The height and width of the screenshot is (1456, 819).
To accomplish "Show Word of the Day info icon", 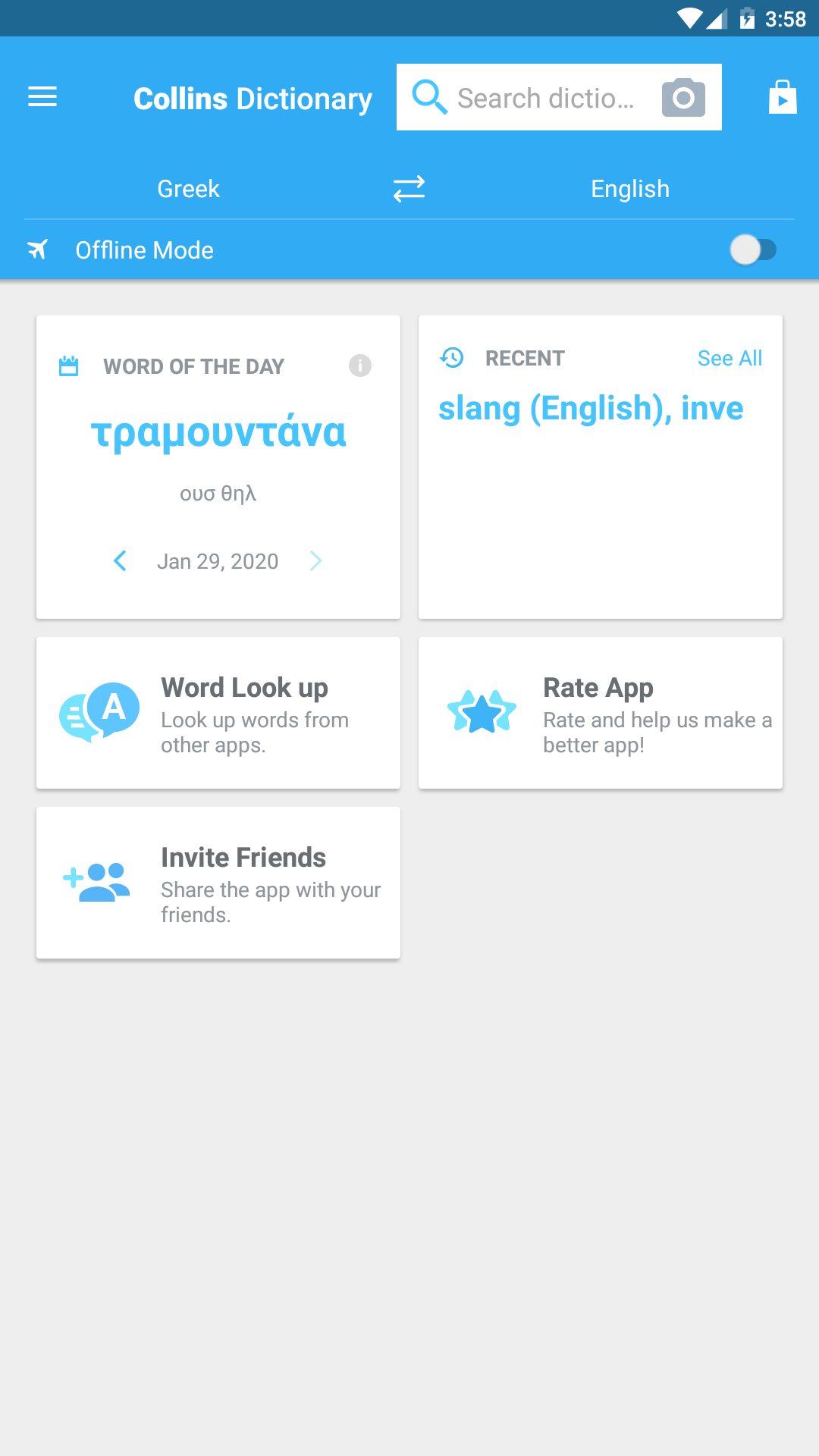I will coord(360,366).
